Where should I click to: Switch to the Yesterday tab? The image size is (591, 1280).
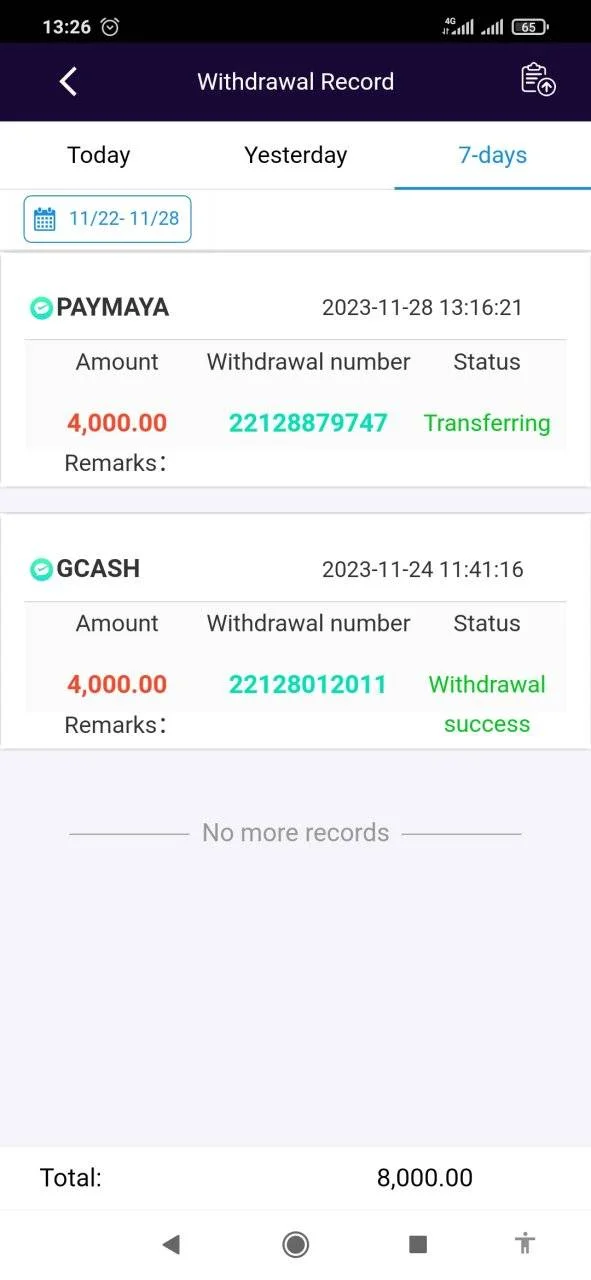pyautogui.click(x=296, y=155)
